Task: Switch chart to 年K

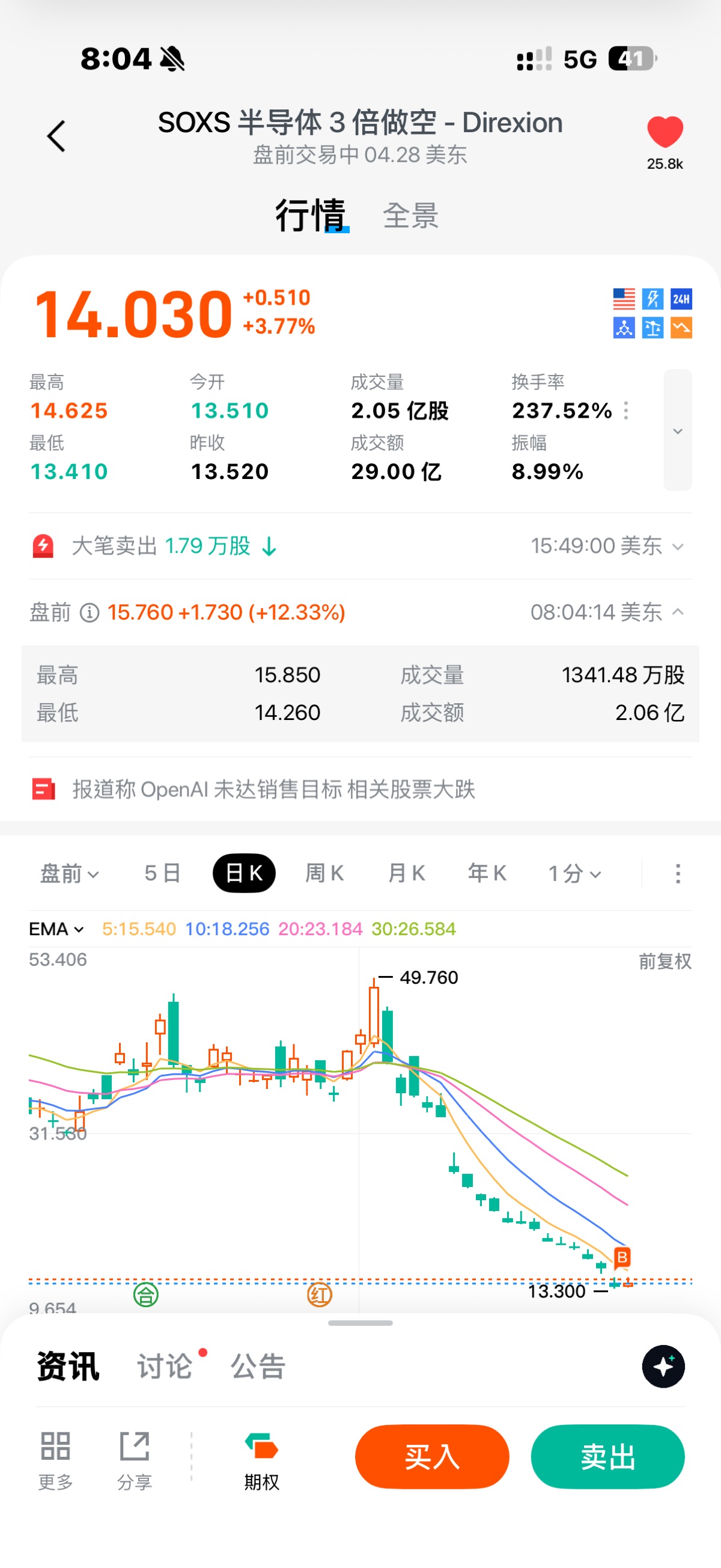Action: coord(487,873)
